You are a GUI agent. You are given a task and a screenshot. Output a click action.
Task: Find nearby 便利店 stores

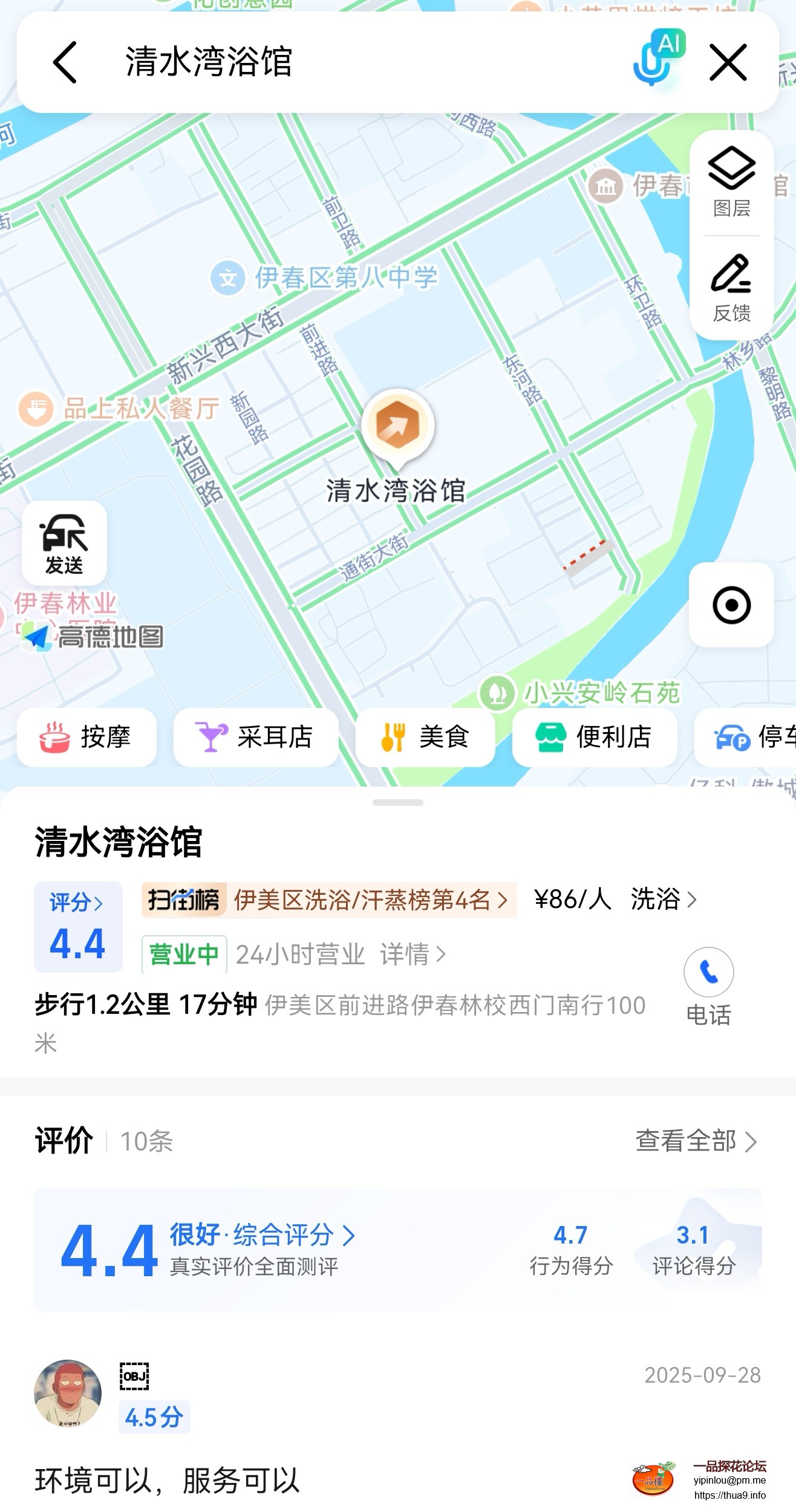click(594, 737)
